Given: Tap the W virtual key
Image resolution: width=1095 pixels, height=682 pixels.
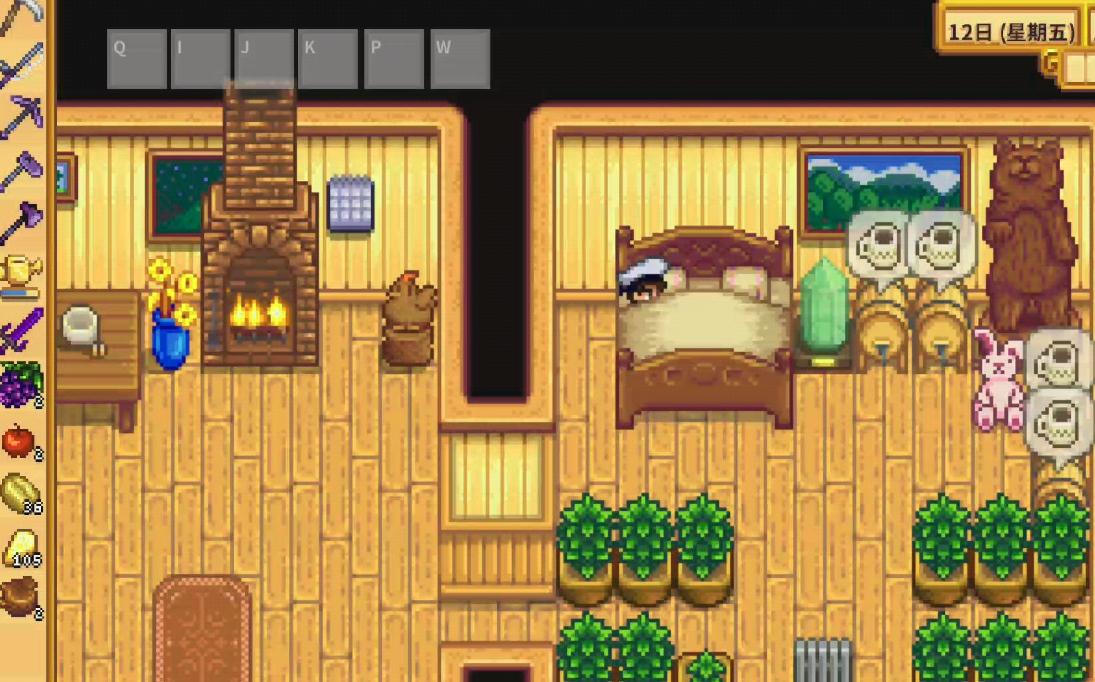Looking at the screenshot, I should (460, 59).
